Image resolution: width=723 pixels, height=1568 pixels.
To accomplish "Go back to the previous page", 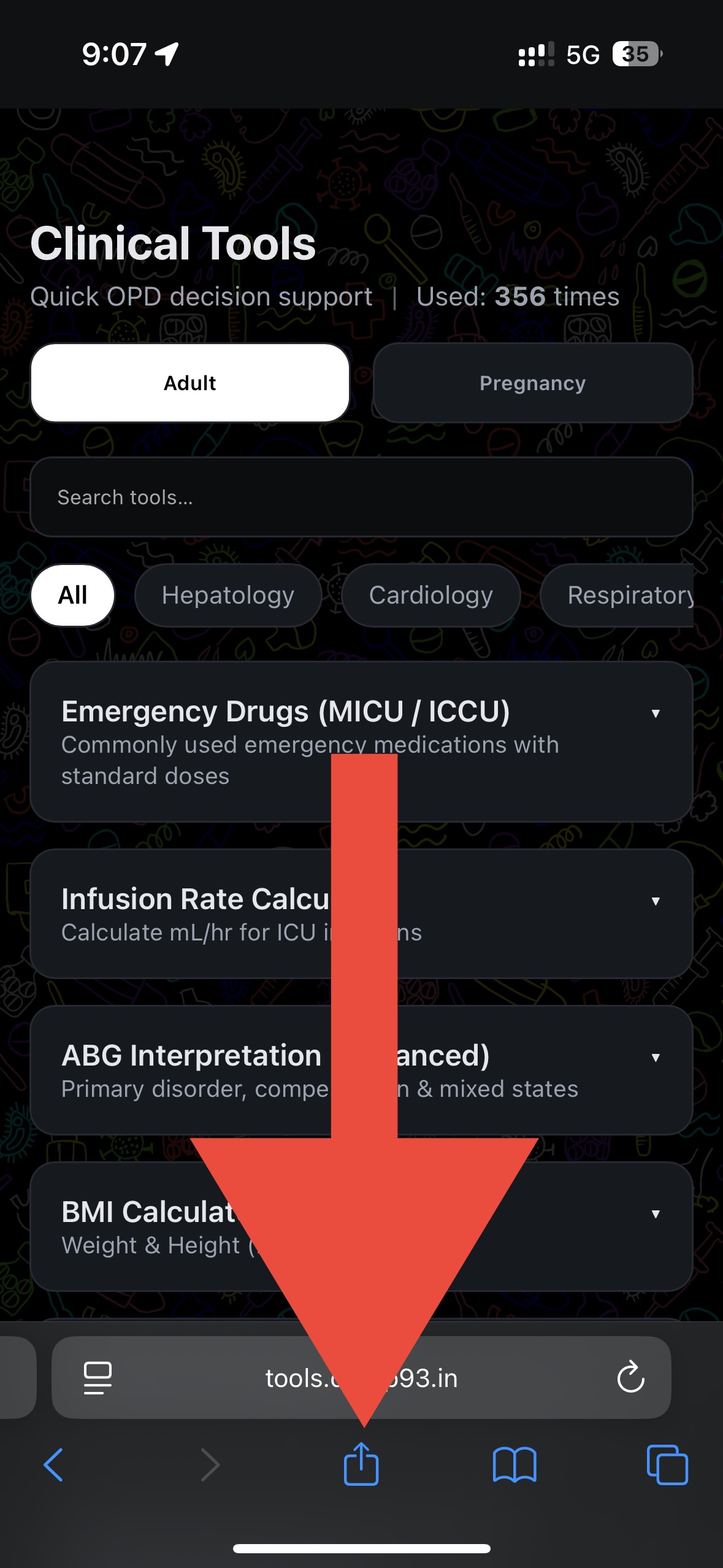I will point(53,1465).
